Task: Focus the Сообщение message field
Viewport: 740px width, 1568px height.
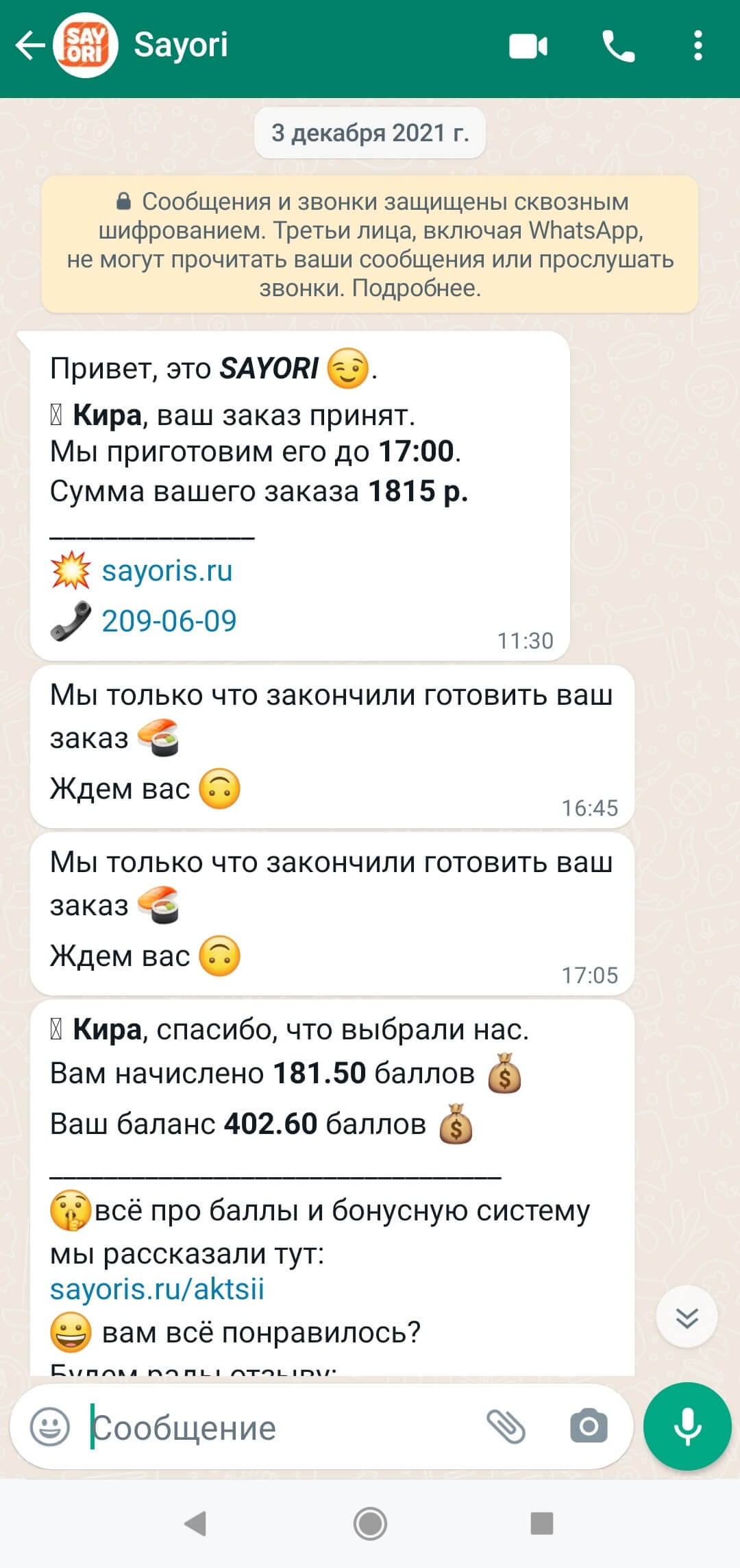Action: coord(274,1428)
